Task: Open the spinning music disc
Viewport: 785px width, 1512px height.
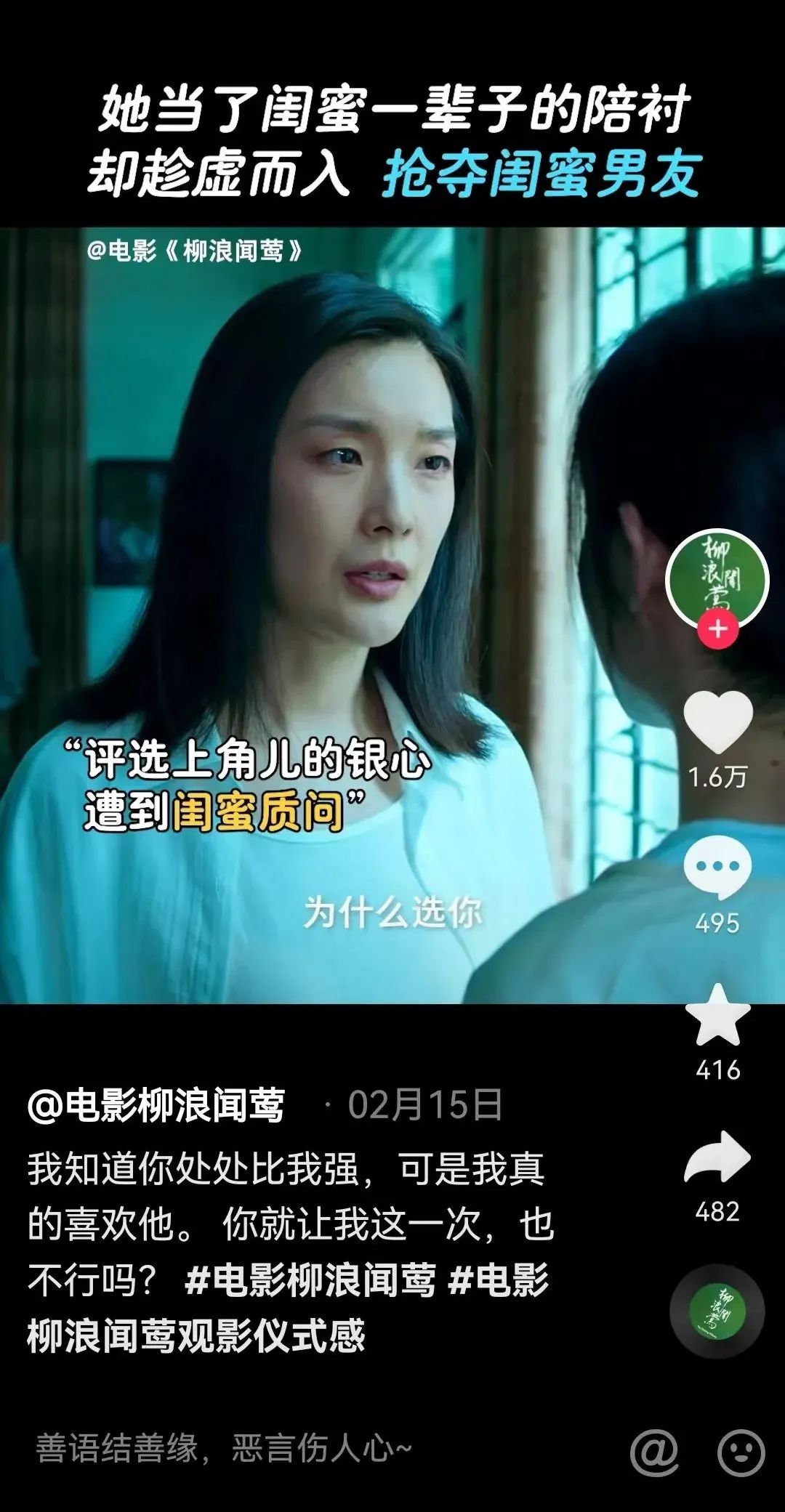Action: click(717, 1311)
